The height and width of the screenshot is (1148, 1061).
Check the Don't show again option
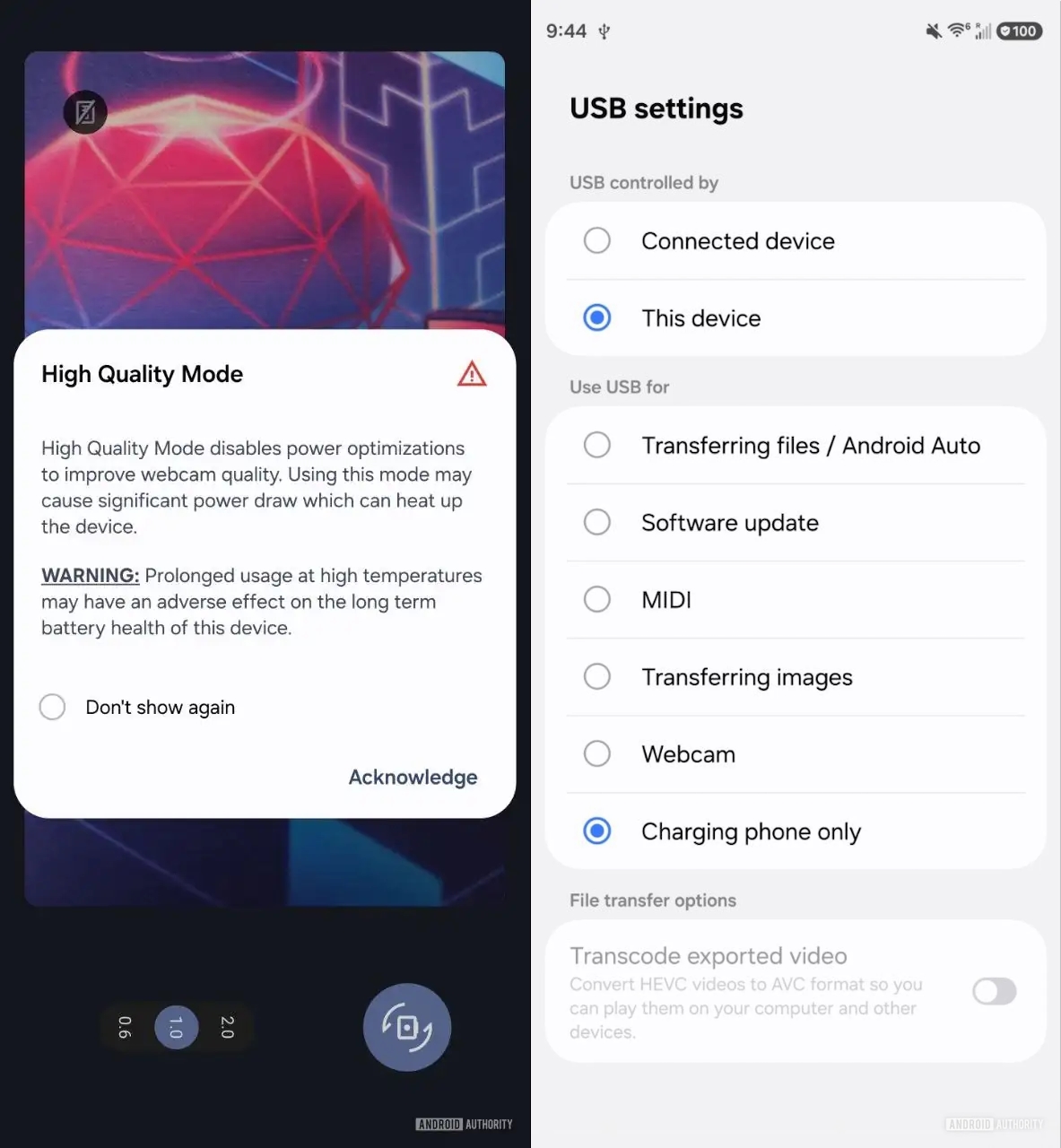click(53, 707)
